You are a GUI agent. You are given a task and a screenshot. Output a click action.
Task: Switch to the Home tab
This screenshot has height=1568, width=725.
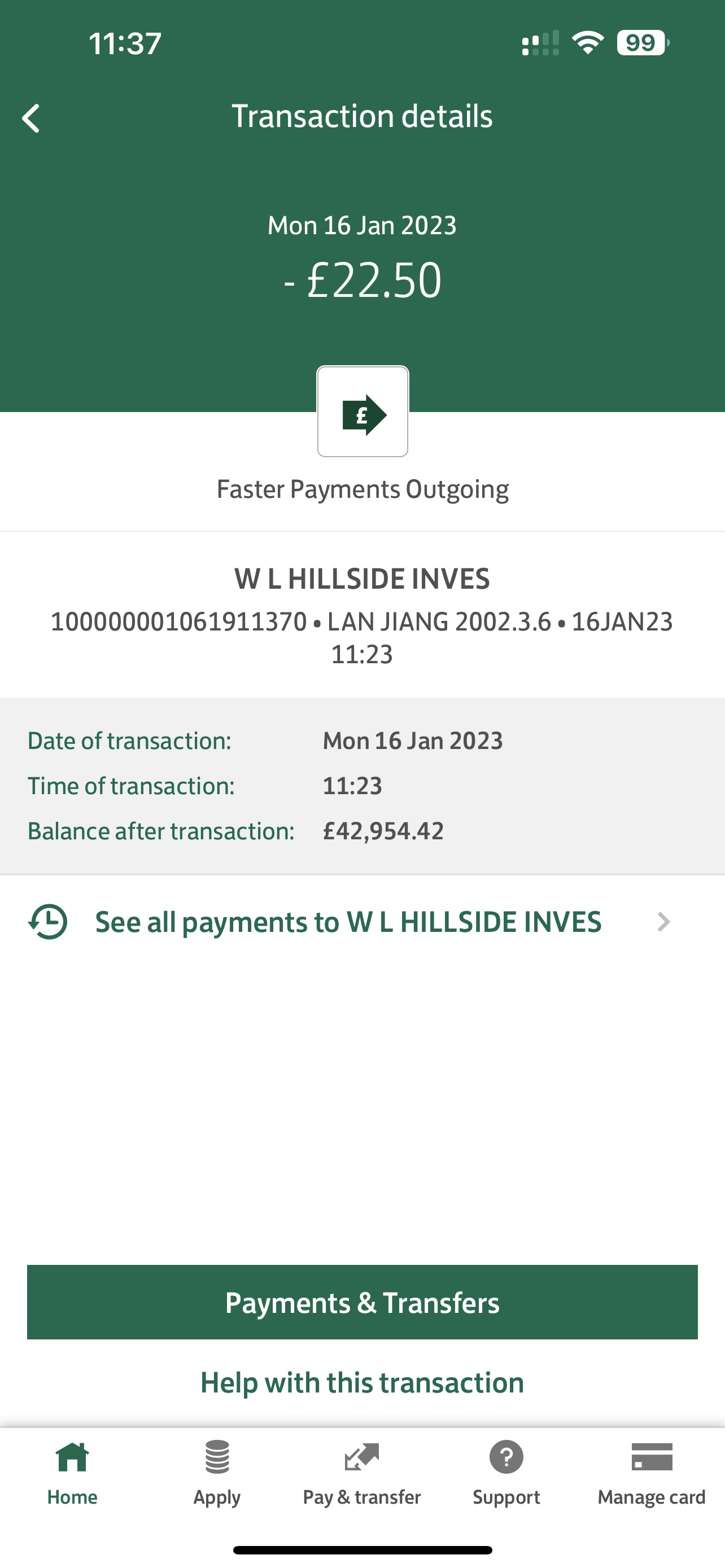tap(72, 1473)
